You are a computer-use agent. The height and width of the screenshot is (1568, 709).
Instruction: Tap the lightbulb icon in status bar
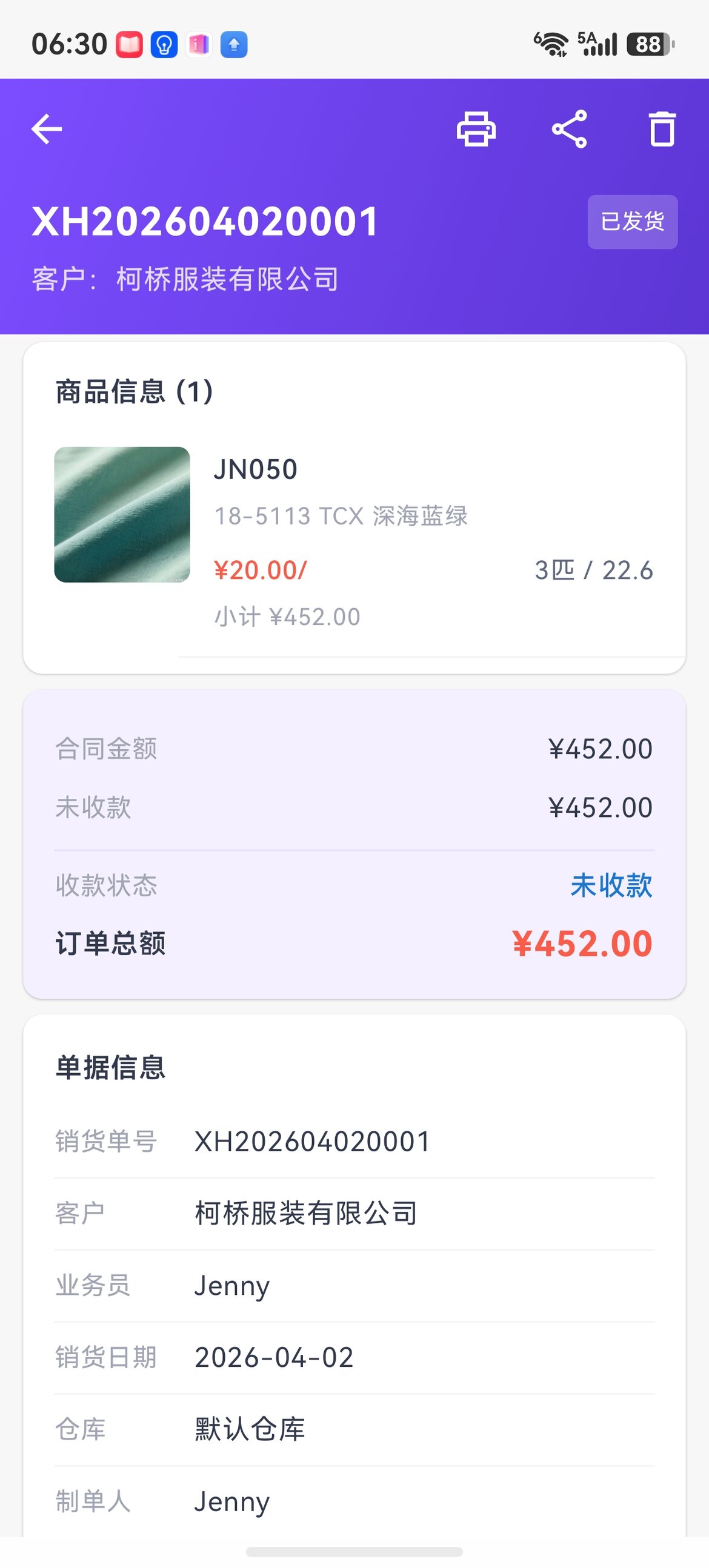pyautogui.click(x=163, y=44)
